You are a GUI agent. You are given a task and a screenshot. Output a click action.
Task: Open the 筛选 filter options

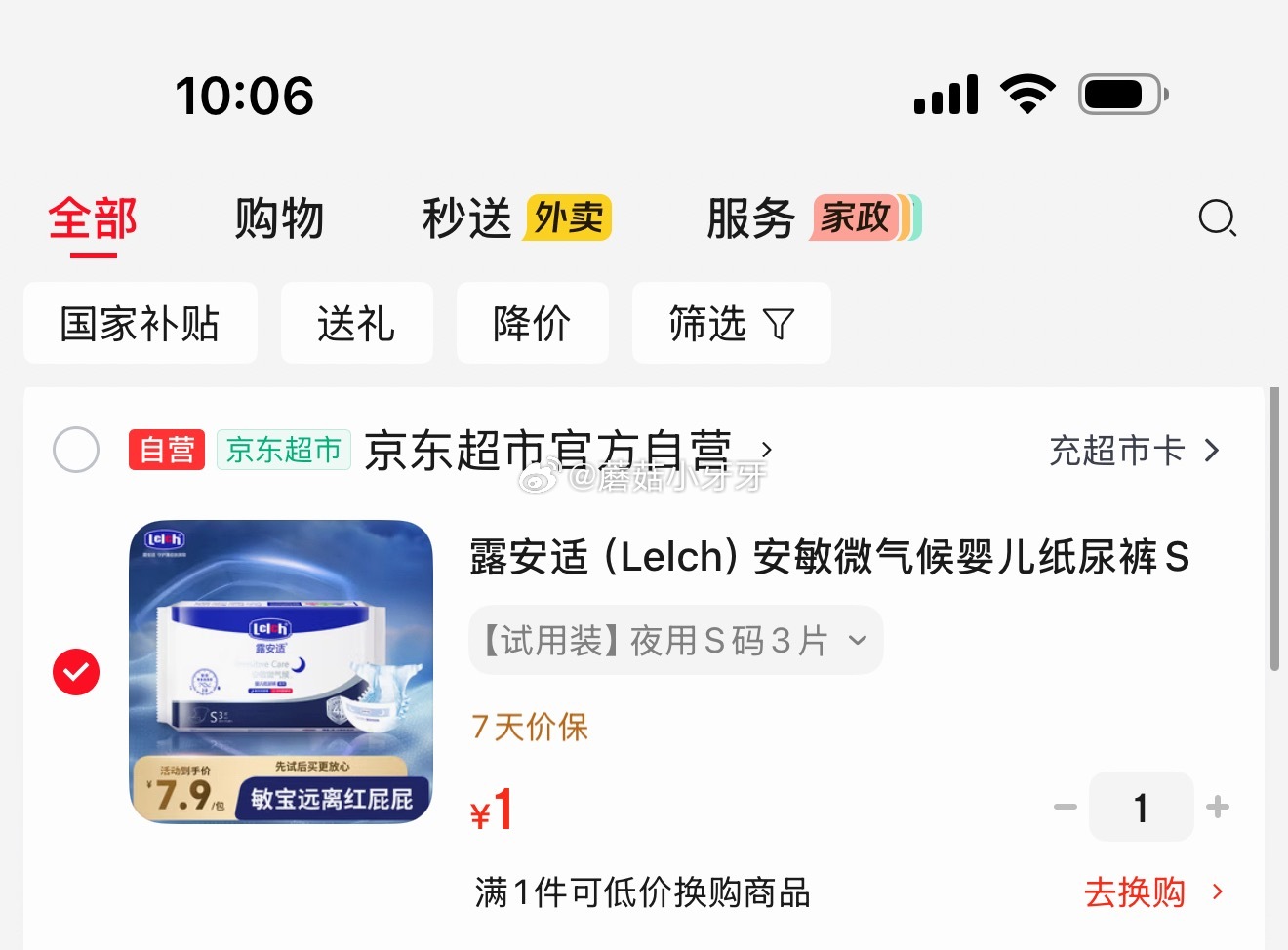pos(731,323)
